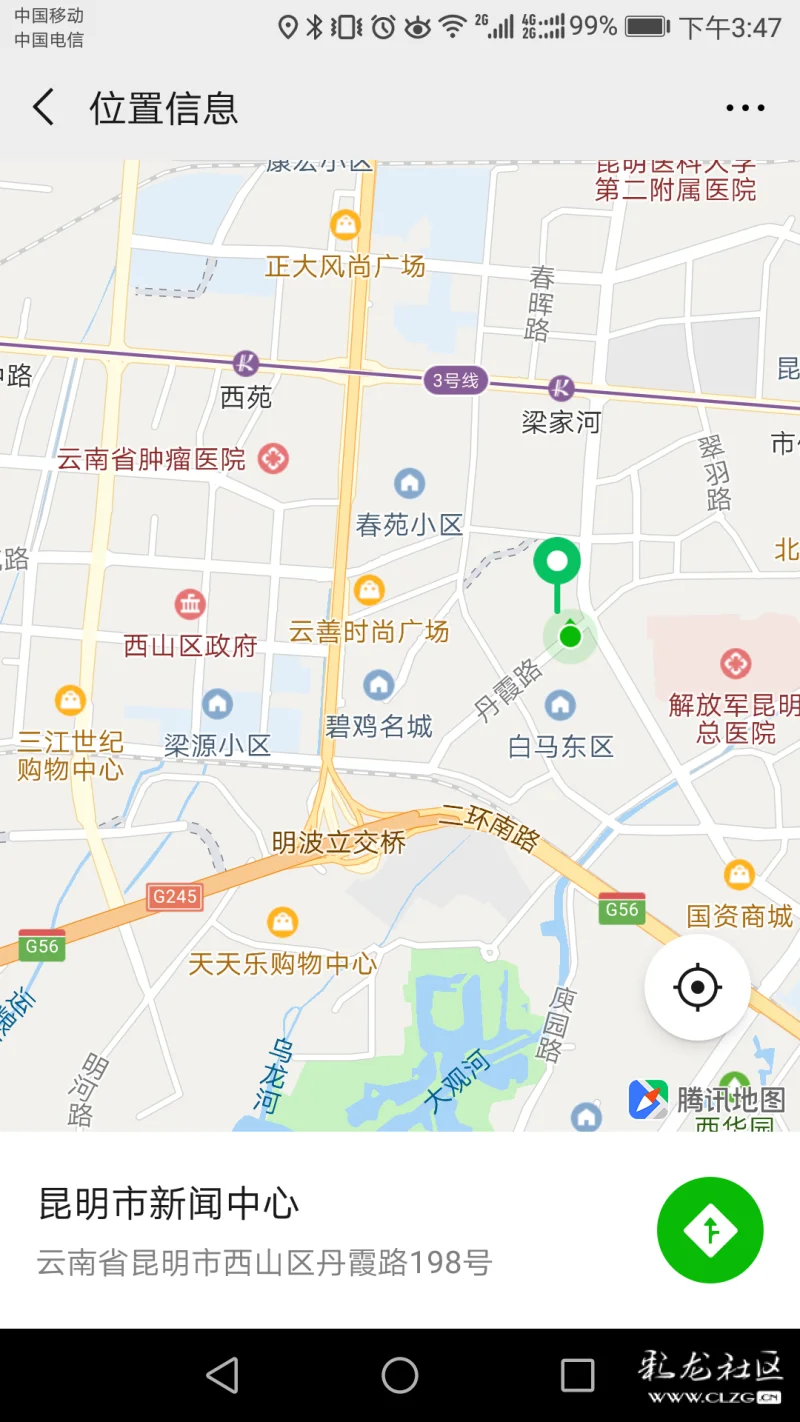Screen dimensions: 800x1422
Task: Tap the system home button
Action: click(400, 1375)
